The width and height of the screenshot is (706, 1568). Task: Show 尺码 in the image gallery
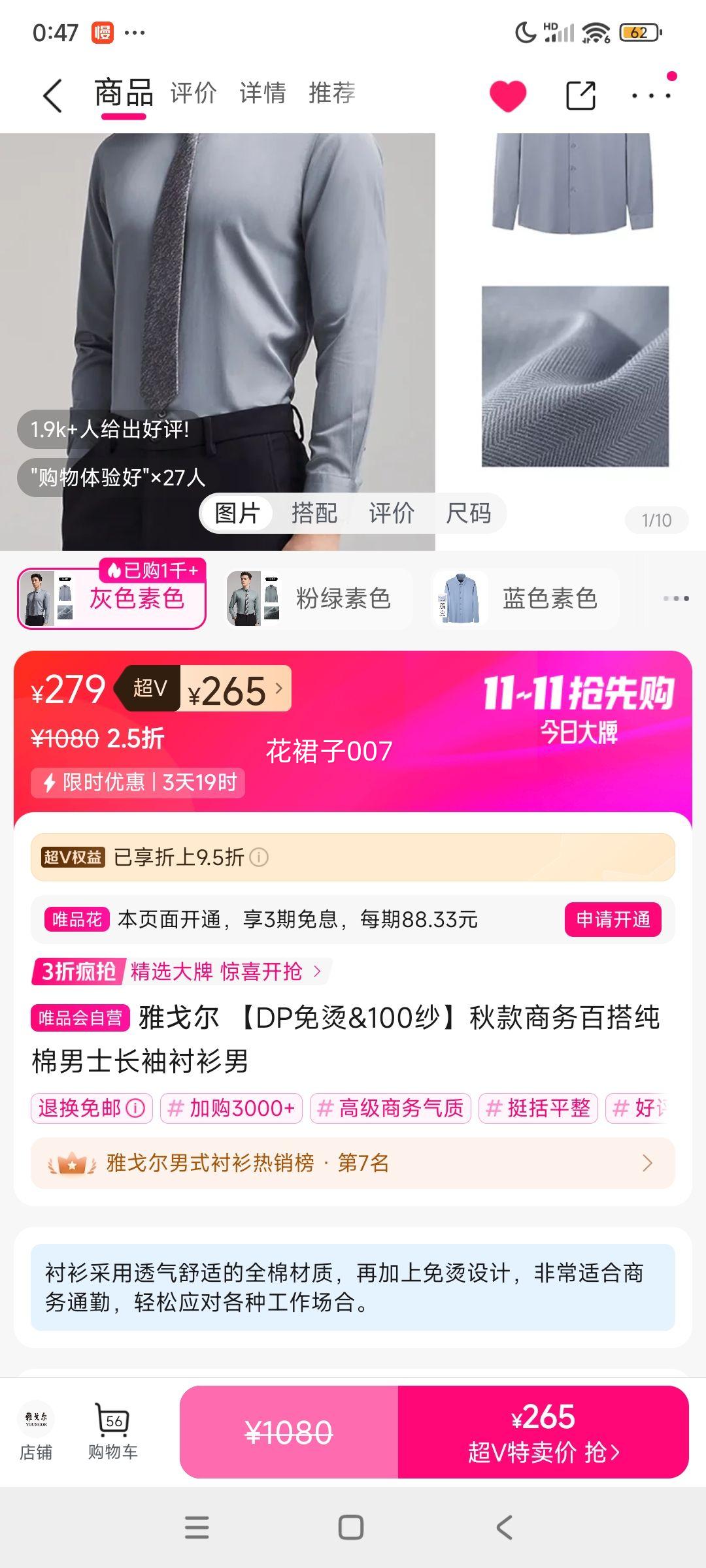click(468, 513)
